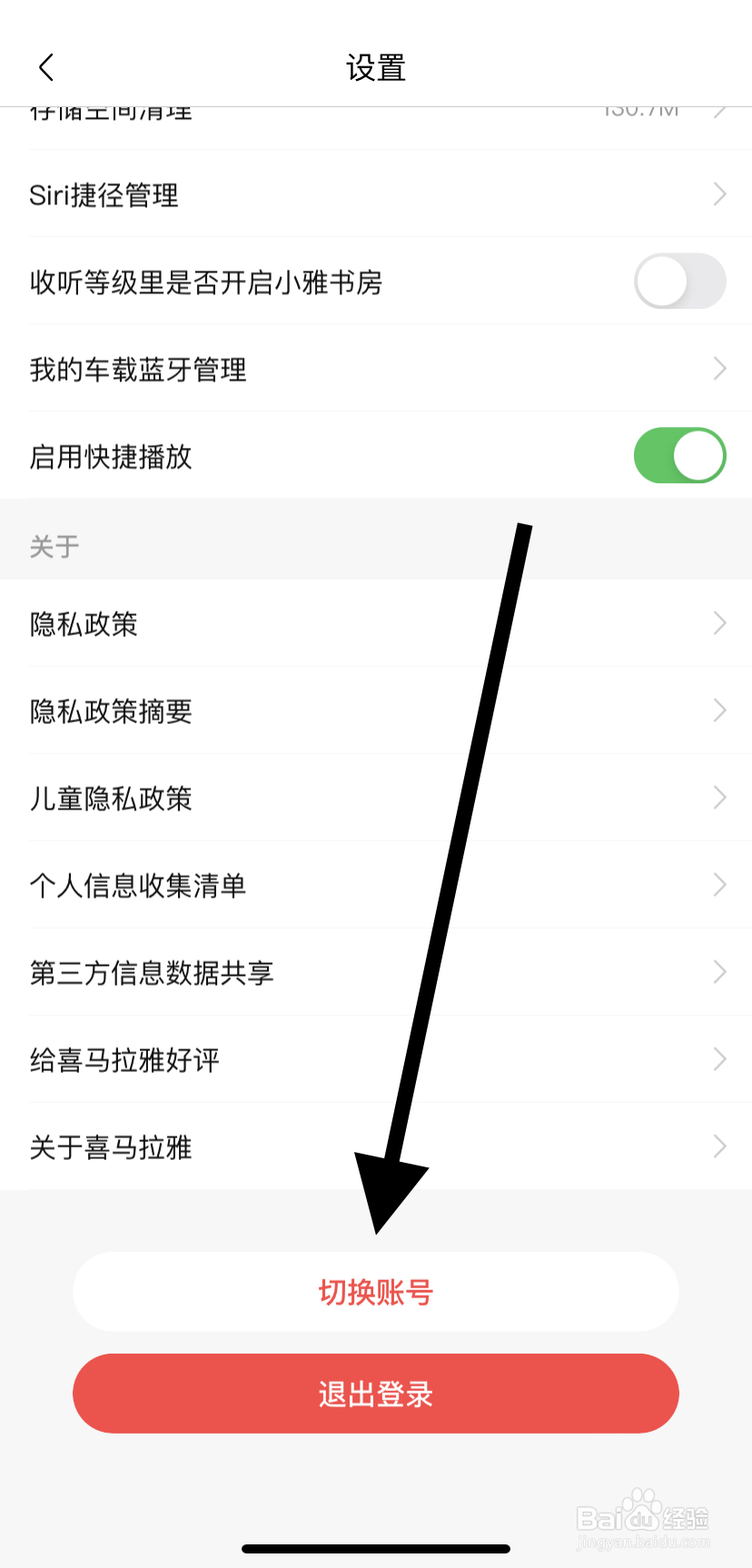Screen dimensions: 752x1568
Task: Disable 启用快捷播放
Action: (679, 455)
